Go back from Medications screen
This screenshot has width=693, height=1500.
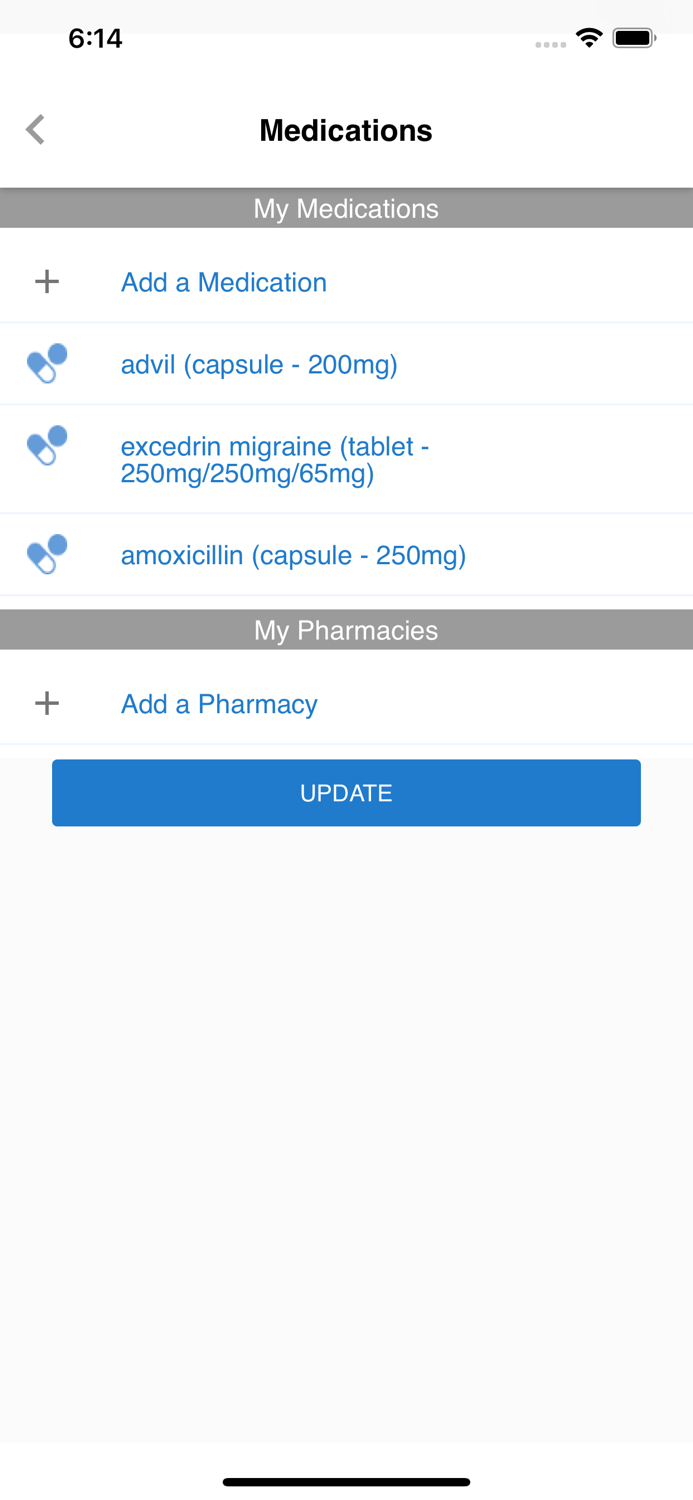(x=36, y=130)
